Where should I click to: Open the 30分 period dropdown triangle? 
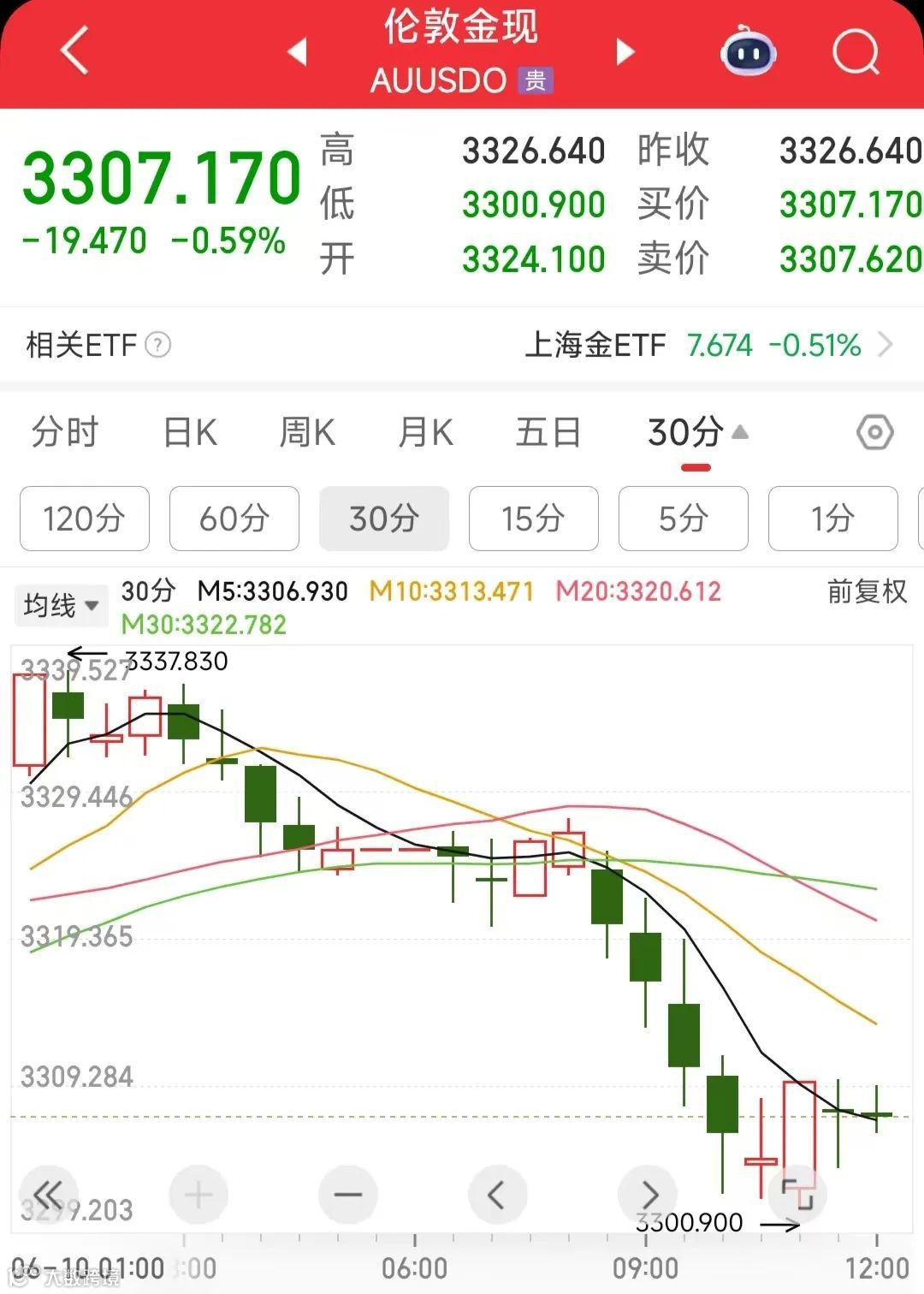tap(739, 433)
